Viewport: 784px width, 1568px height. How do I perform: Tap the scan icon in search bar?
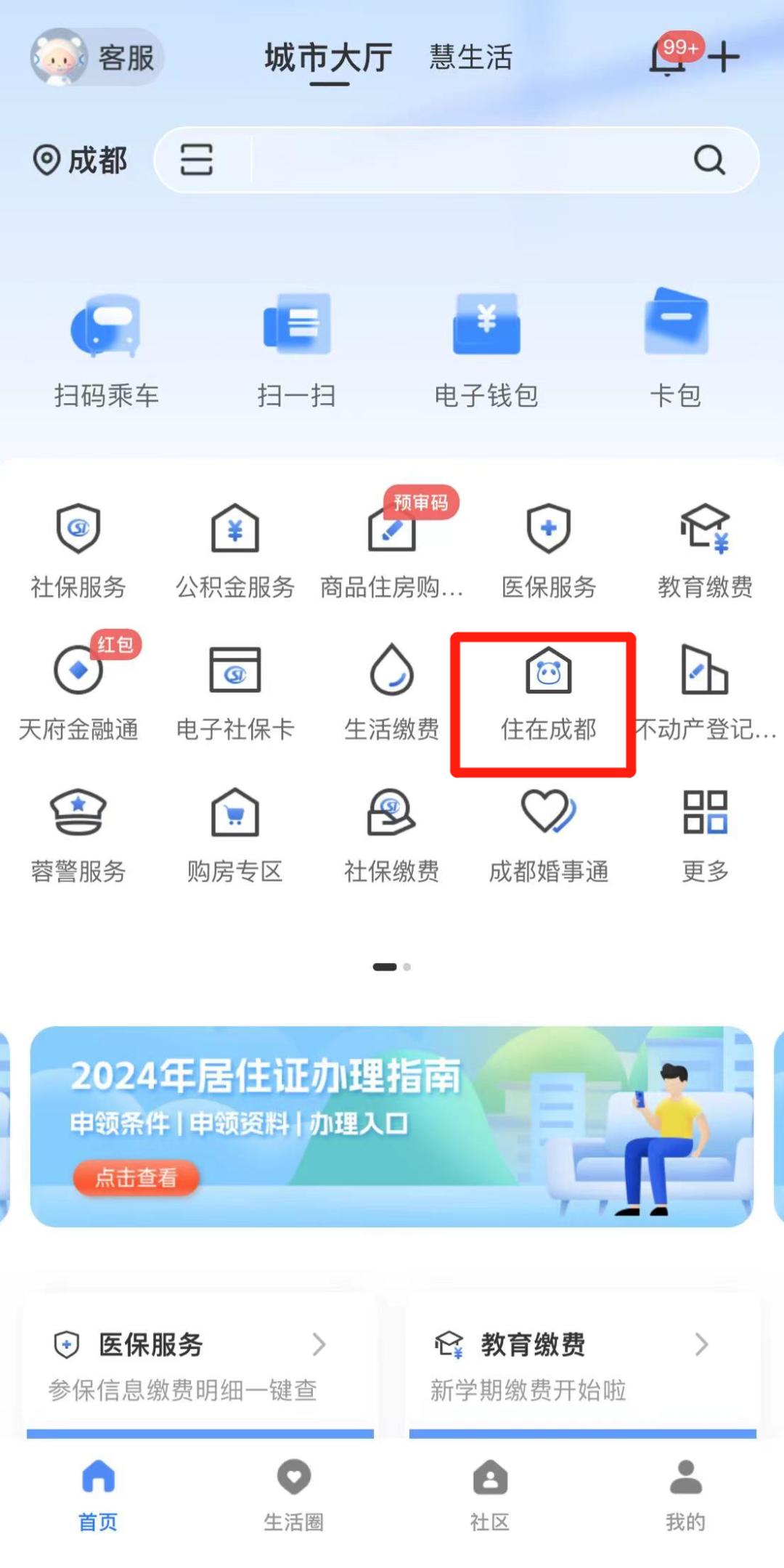(x=197, y=160)
